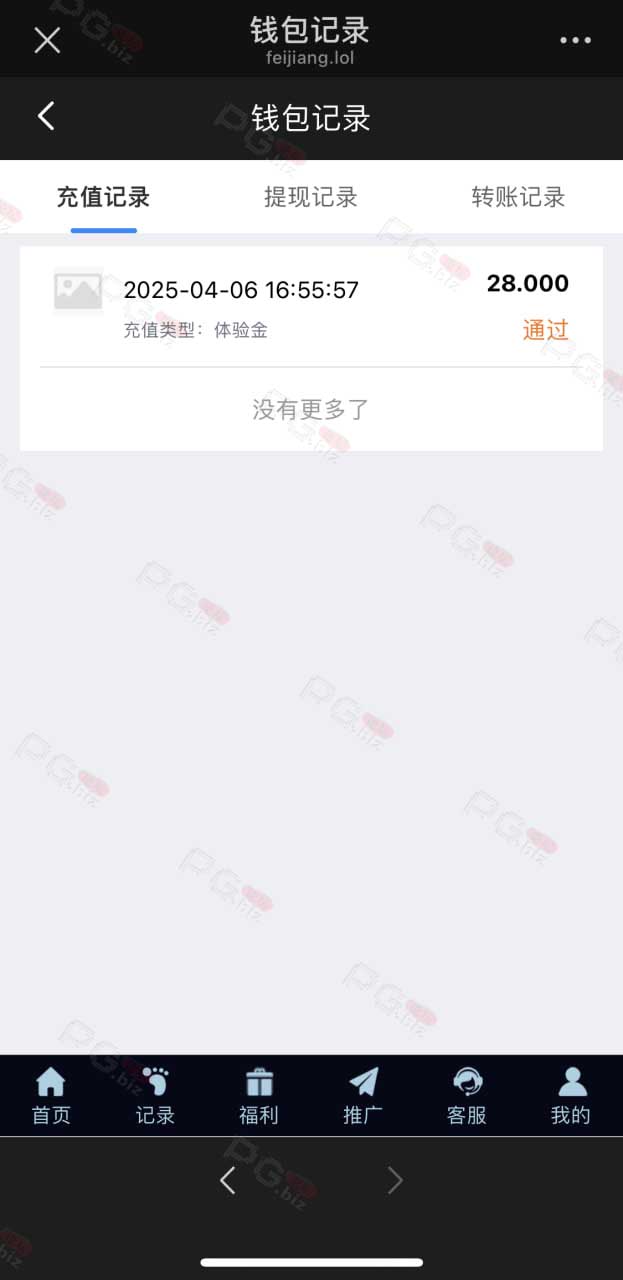Go back from 钱包记录 using the header arrow
Viewport: 623px width, 1280px height.
coord(46,116)
